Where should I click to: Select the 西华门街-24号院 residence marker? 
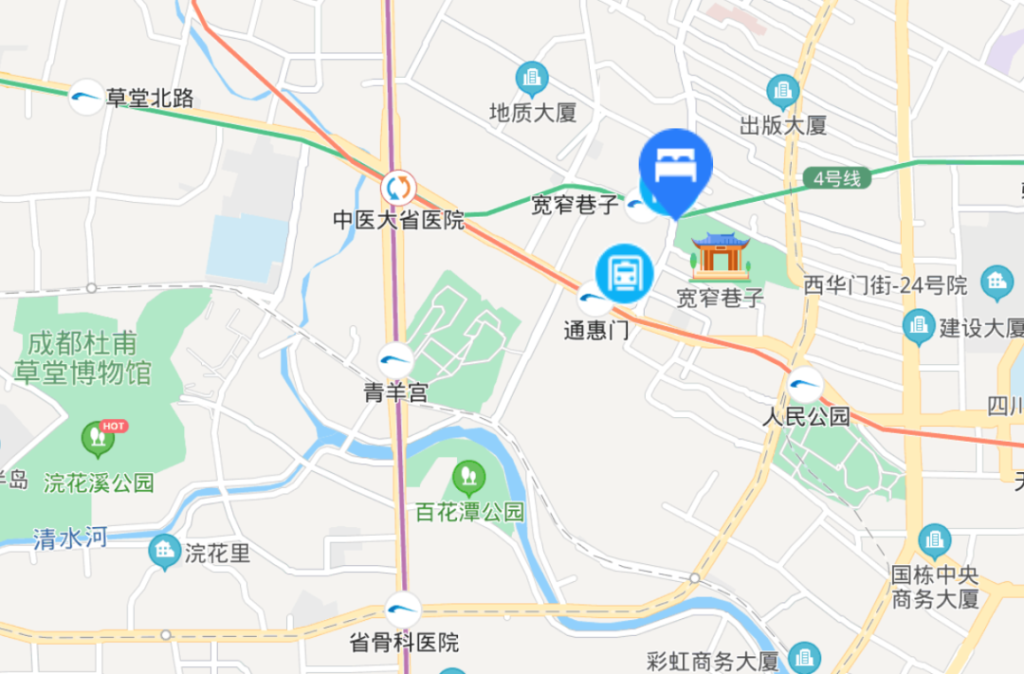point(996,283)
